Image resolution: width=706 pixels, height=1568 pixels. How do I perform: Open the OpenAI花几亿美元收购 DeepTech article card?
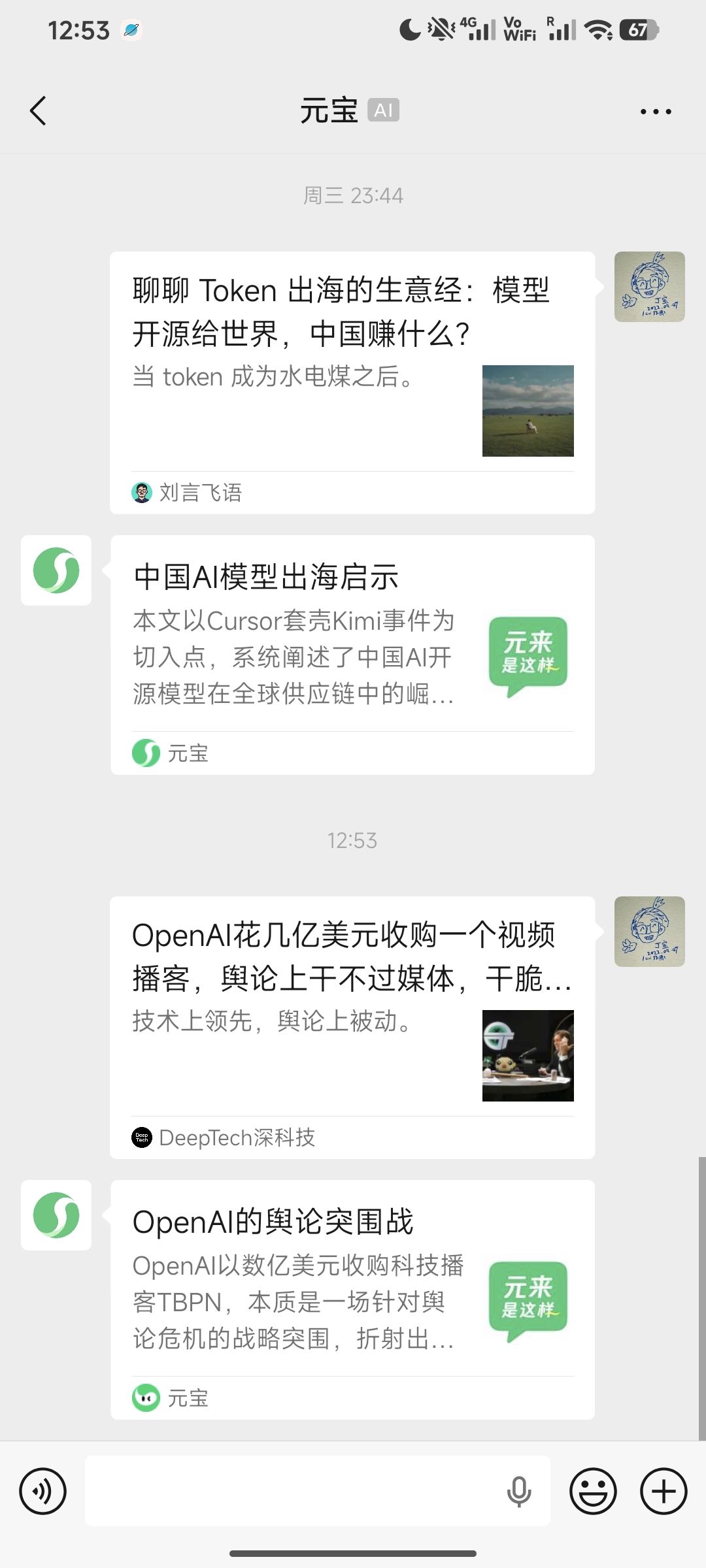tap(352, 1027)
